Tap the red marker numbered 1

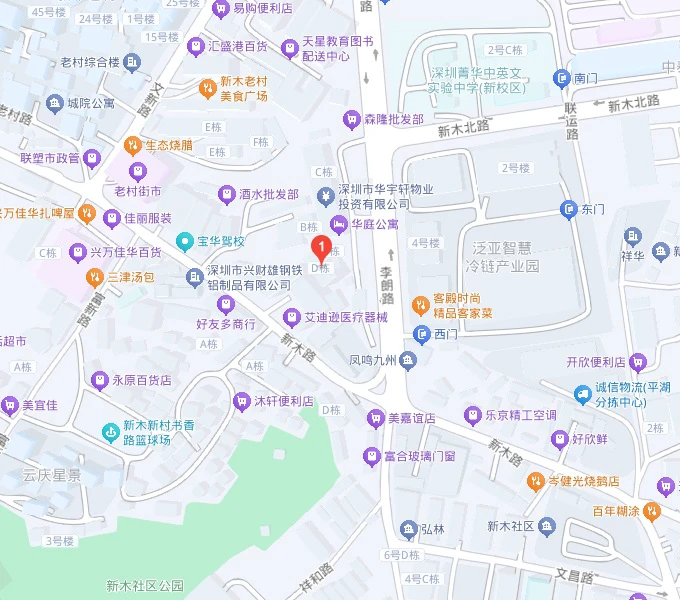tap(321, 248)
